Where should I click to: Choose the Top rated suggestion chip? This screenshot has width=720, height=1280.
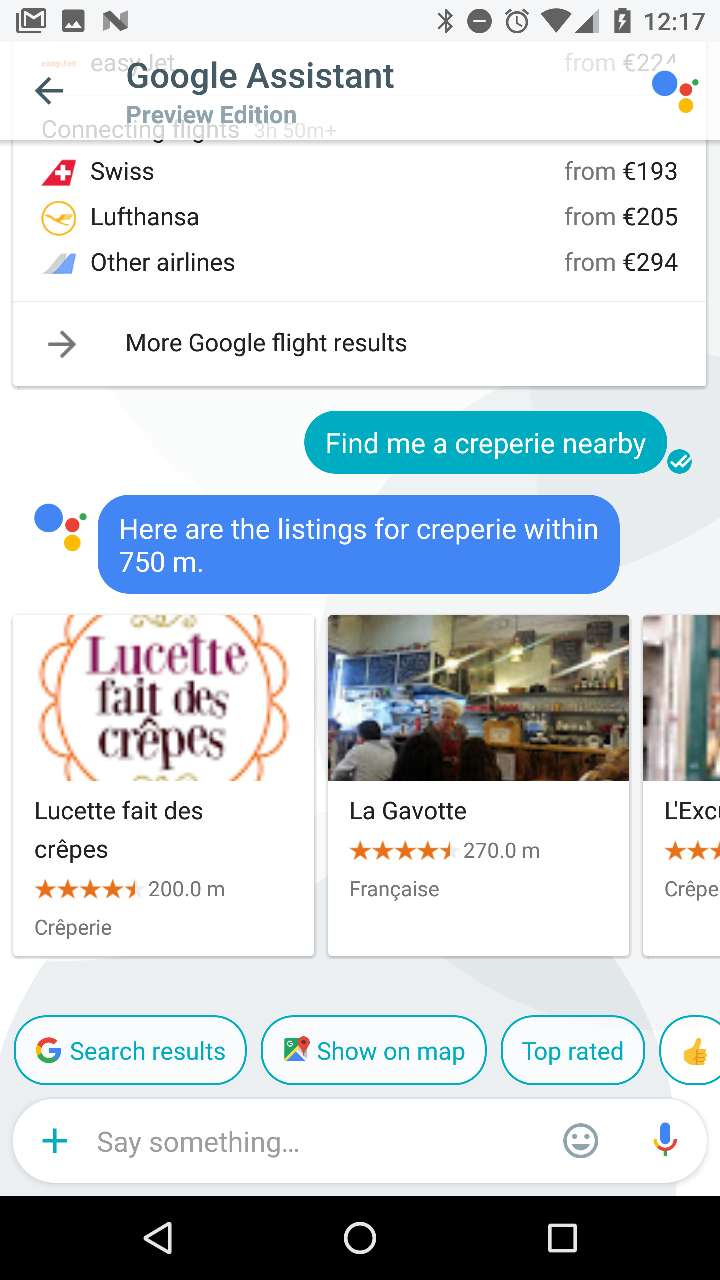pyautogui.click(x=572, y=1051)
